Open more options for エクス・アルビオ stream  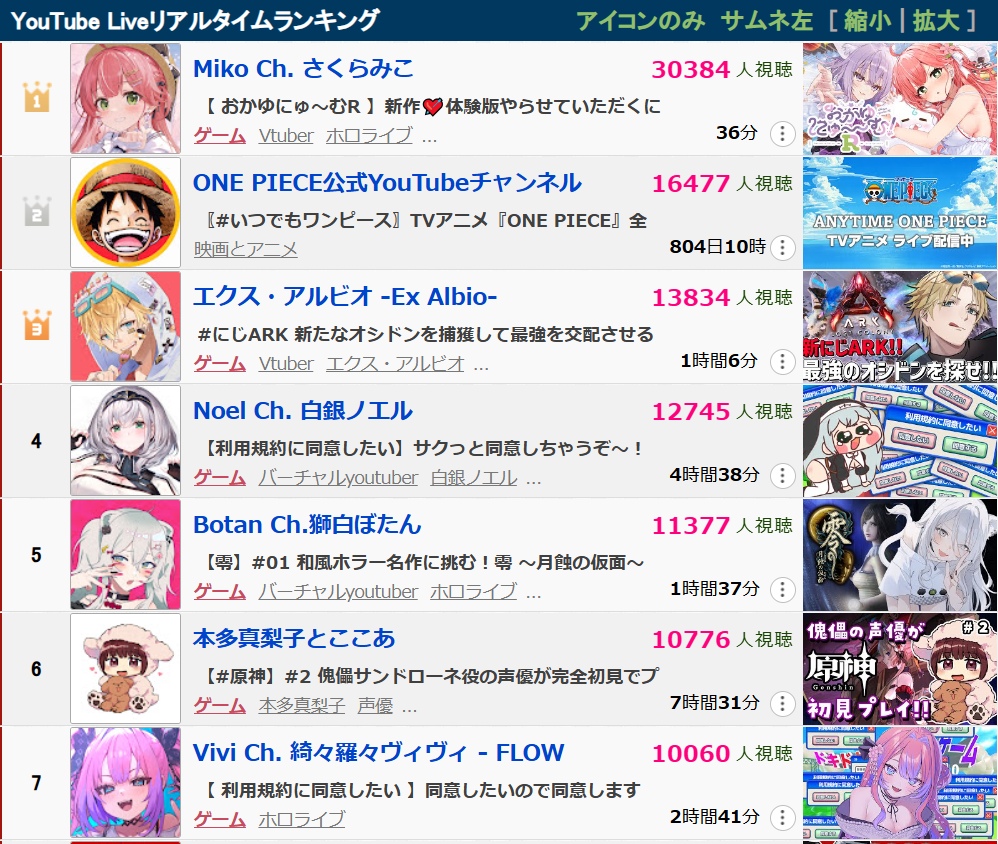782,362
